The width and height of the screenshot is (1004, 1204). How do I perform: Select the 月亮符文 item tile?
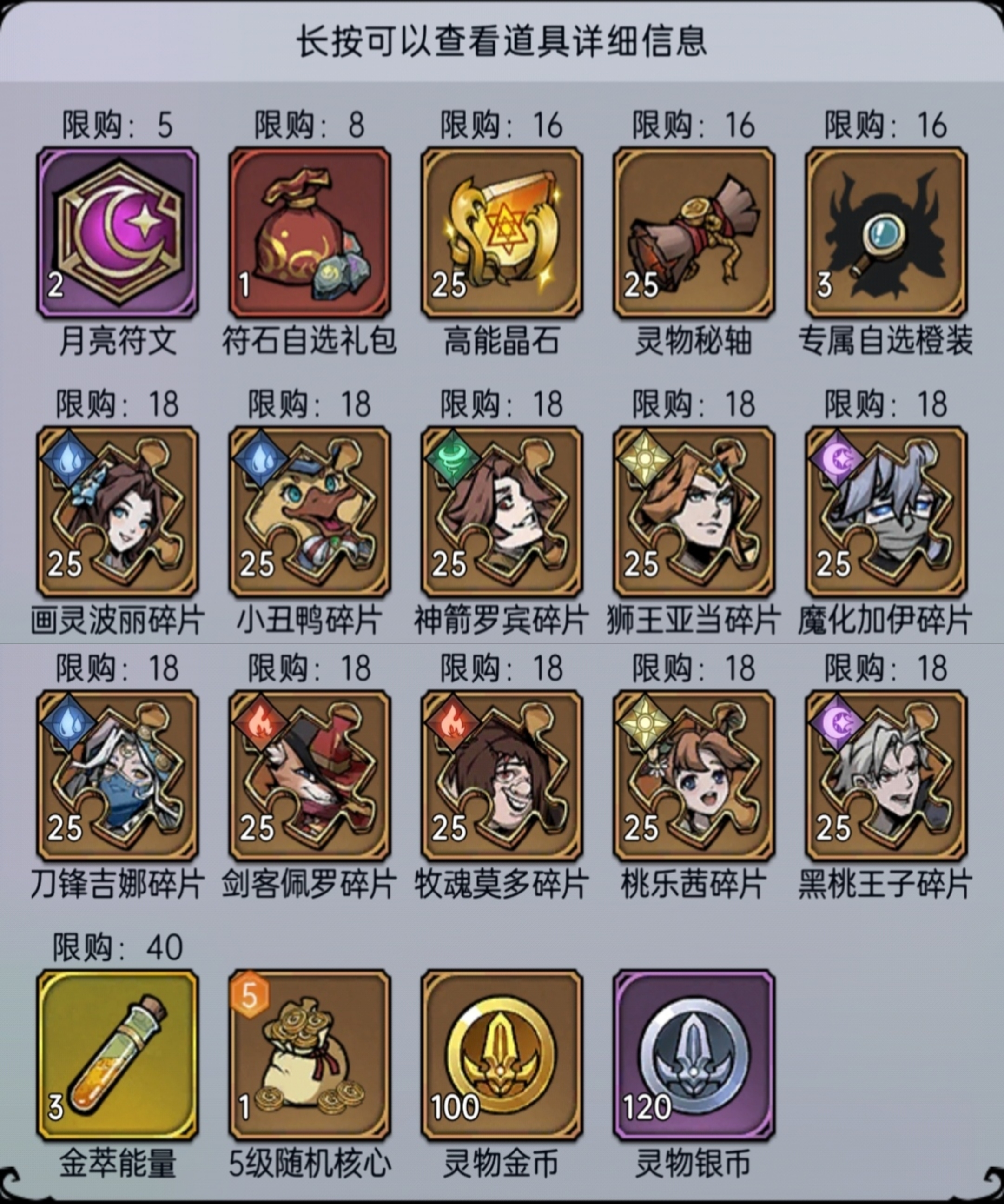pyautogui.click(x=118, y=232)
